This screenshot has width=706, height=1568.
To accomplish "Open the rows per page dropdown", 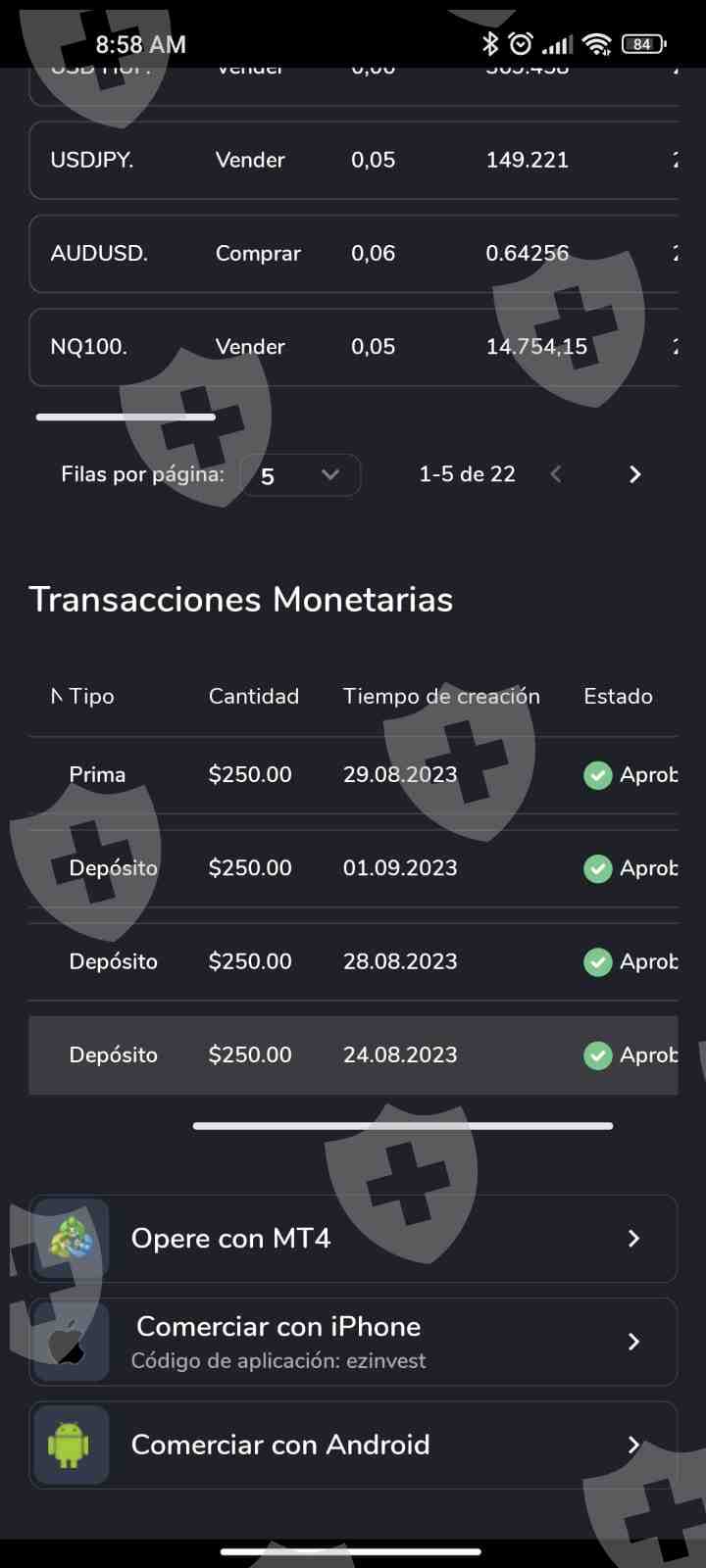I will click(x=300, y=475).
